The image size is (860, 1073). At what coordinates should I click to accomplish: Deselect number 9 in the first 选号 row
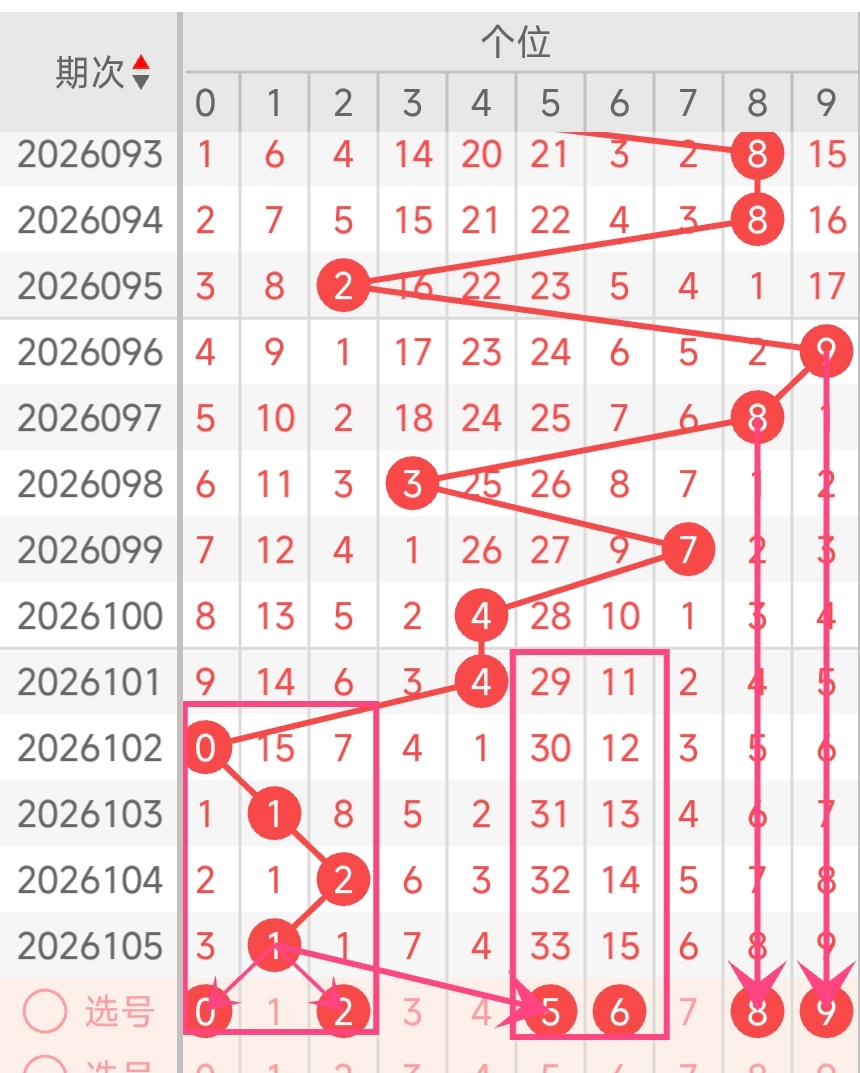pyautogui.click(x=826, y=1013)
